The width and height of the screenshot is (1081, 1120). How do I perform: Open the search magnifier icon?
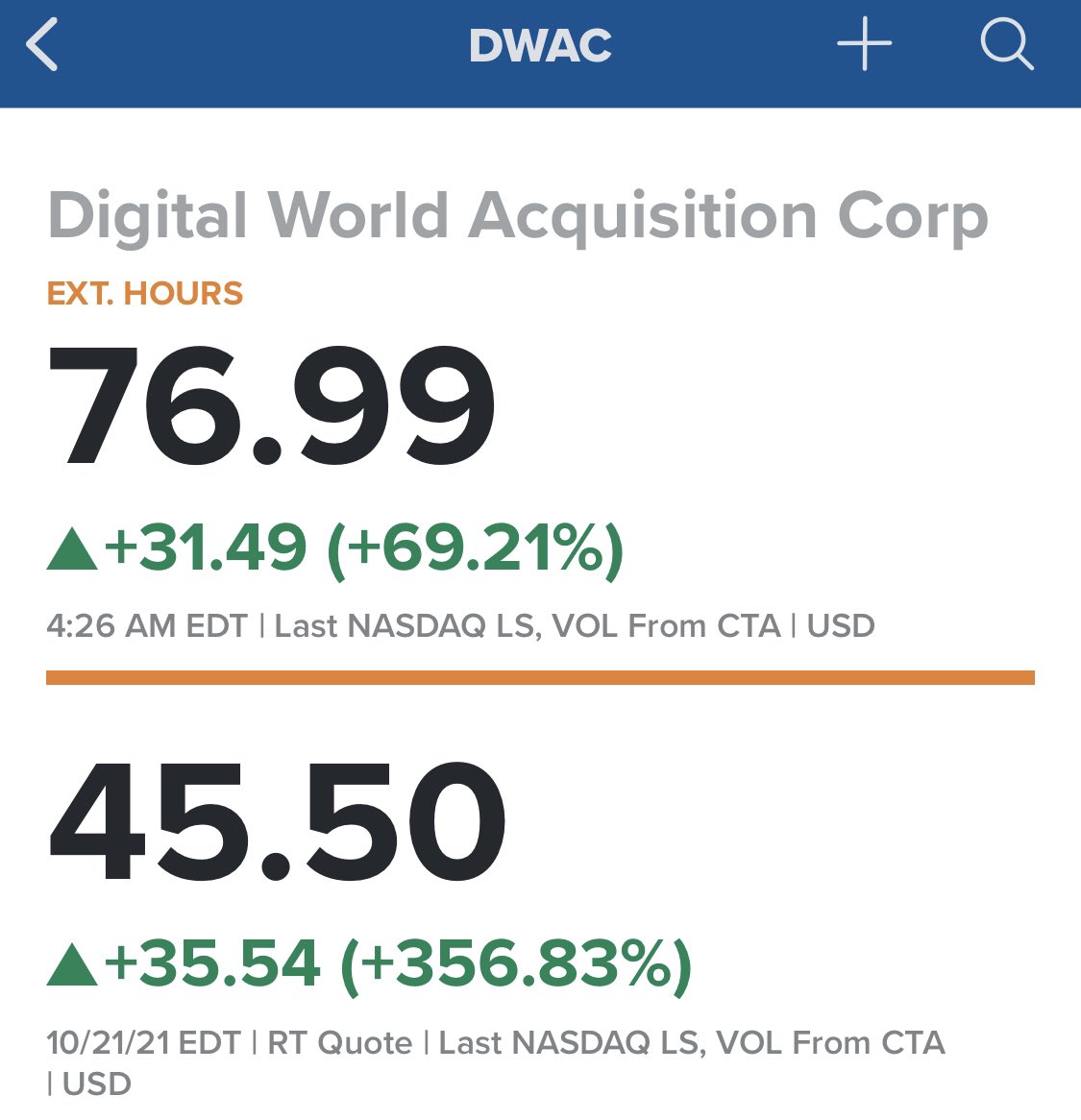pos(1005,44)
